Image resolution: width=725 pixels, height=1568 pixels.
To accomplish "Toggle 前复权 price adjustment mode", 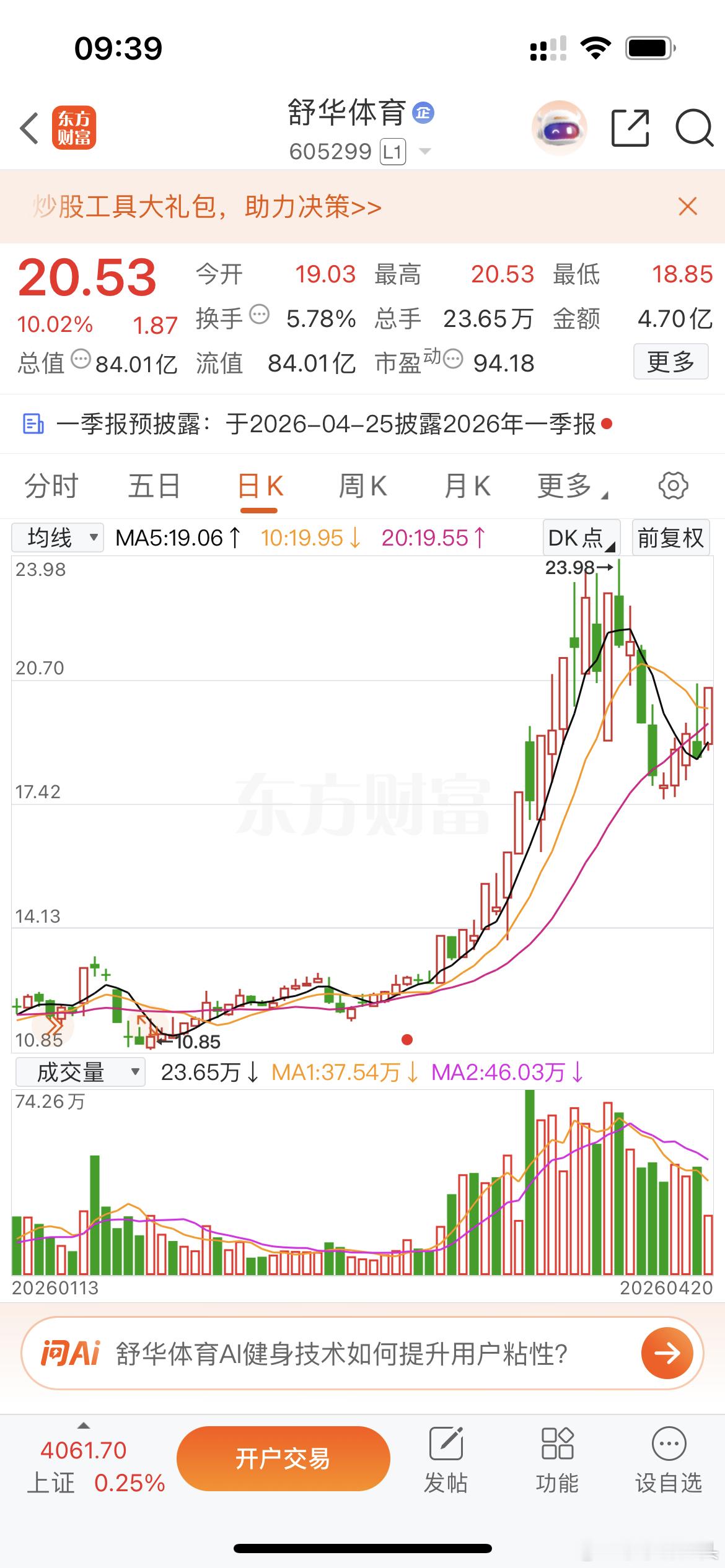I will pos(670,538).
